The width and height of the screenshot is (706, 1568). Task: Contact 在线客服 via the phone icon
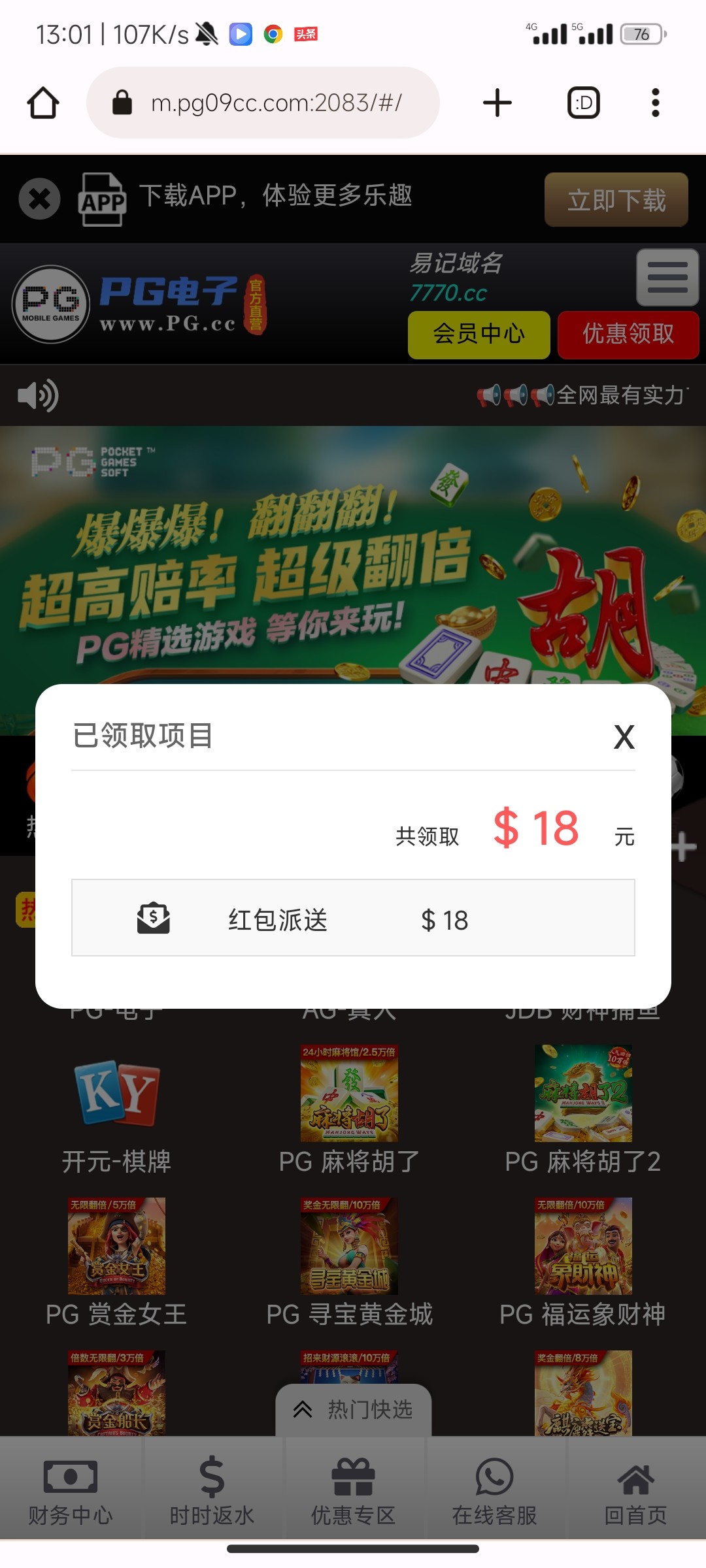[x=494, y=1490]
